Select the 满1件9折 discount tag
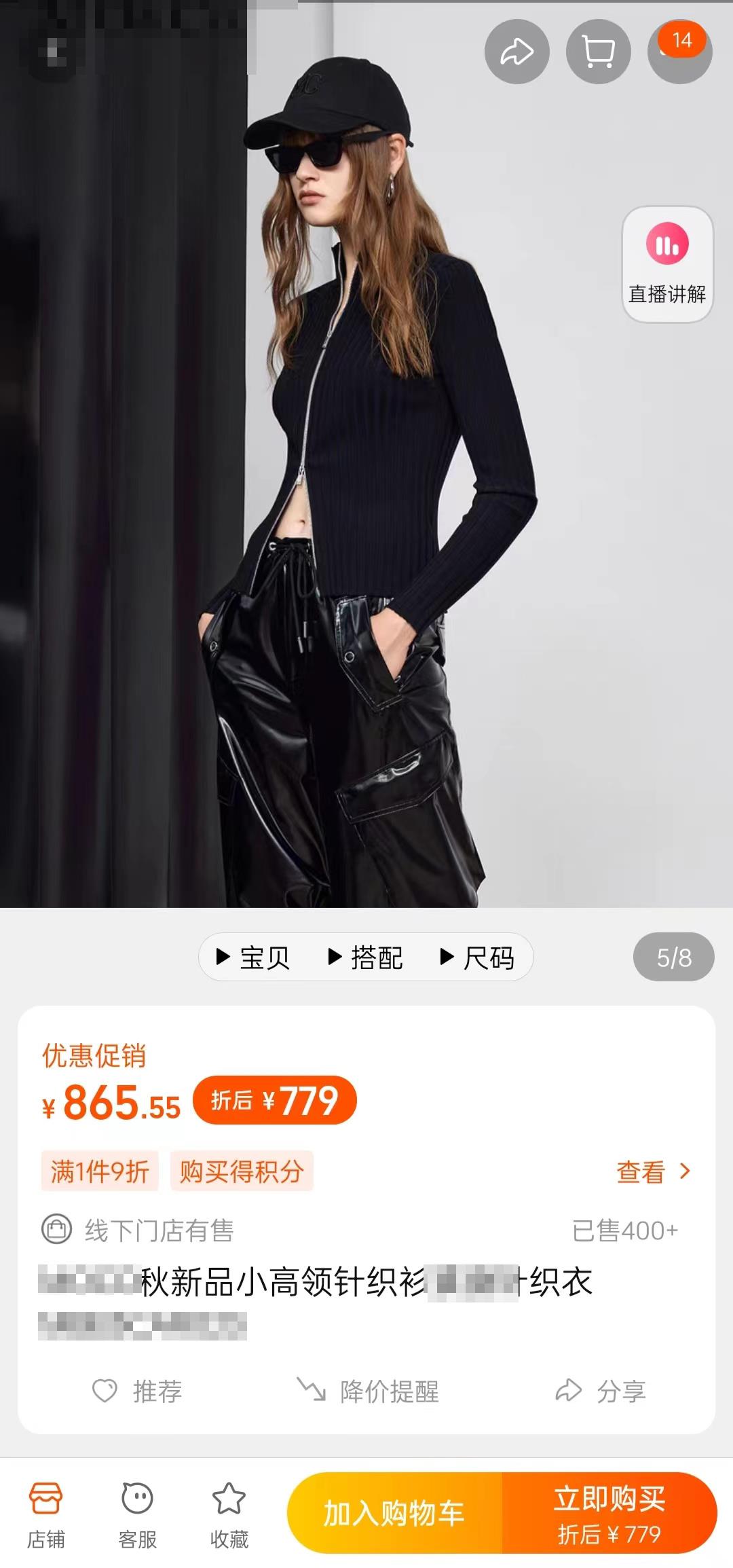 tap(100, 1171)
